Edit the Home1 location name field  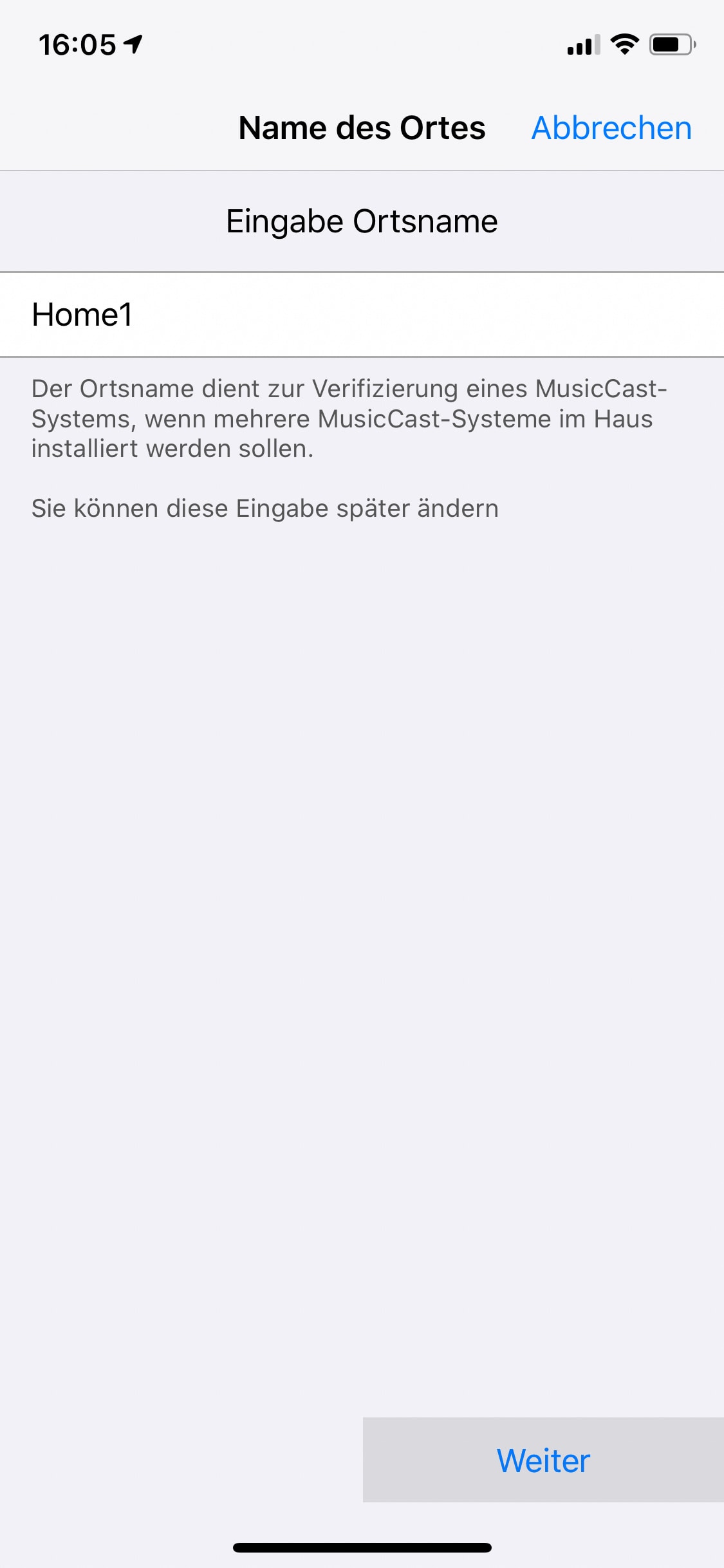360,315
